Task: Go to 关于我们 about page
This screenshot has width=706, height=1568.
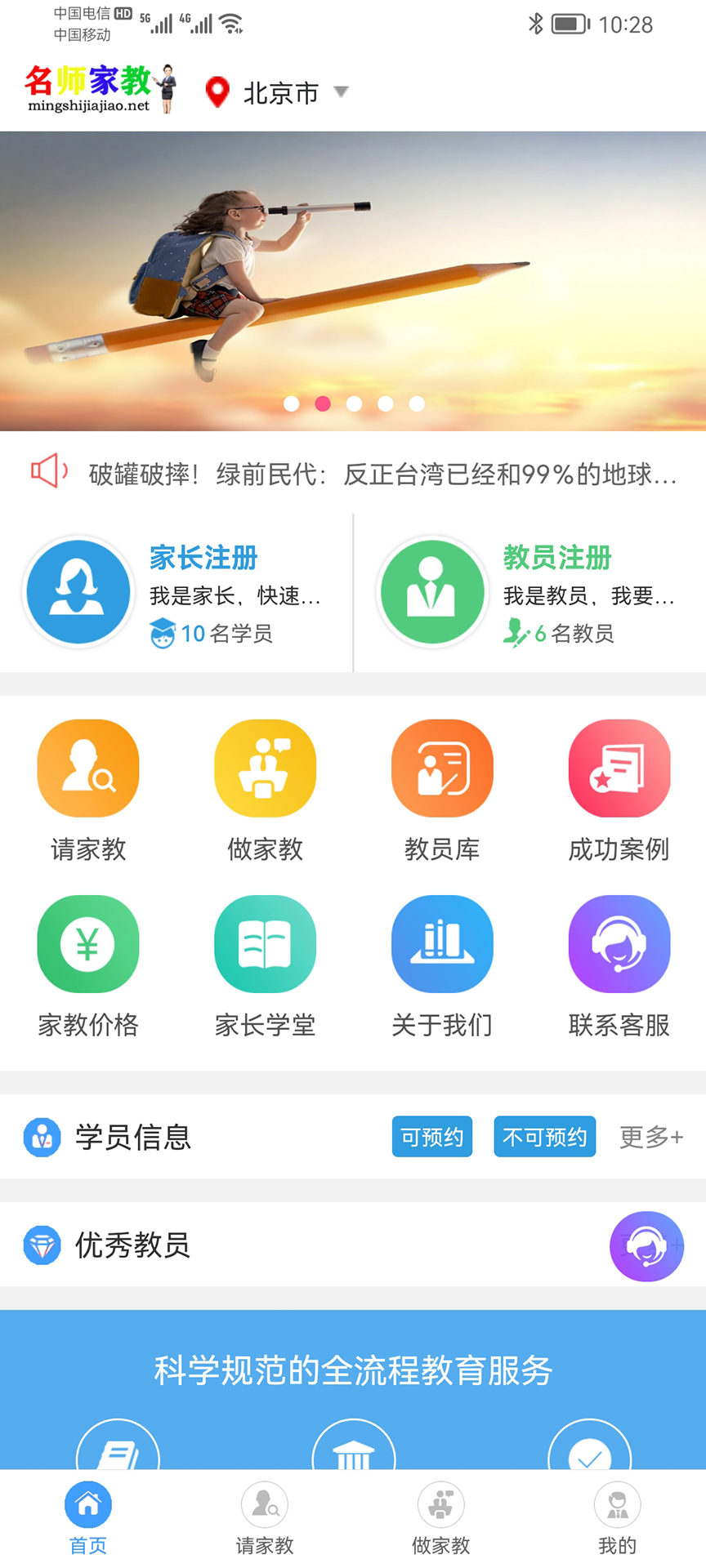Action: (x=442, y=945)
